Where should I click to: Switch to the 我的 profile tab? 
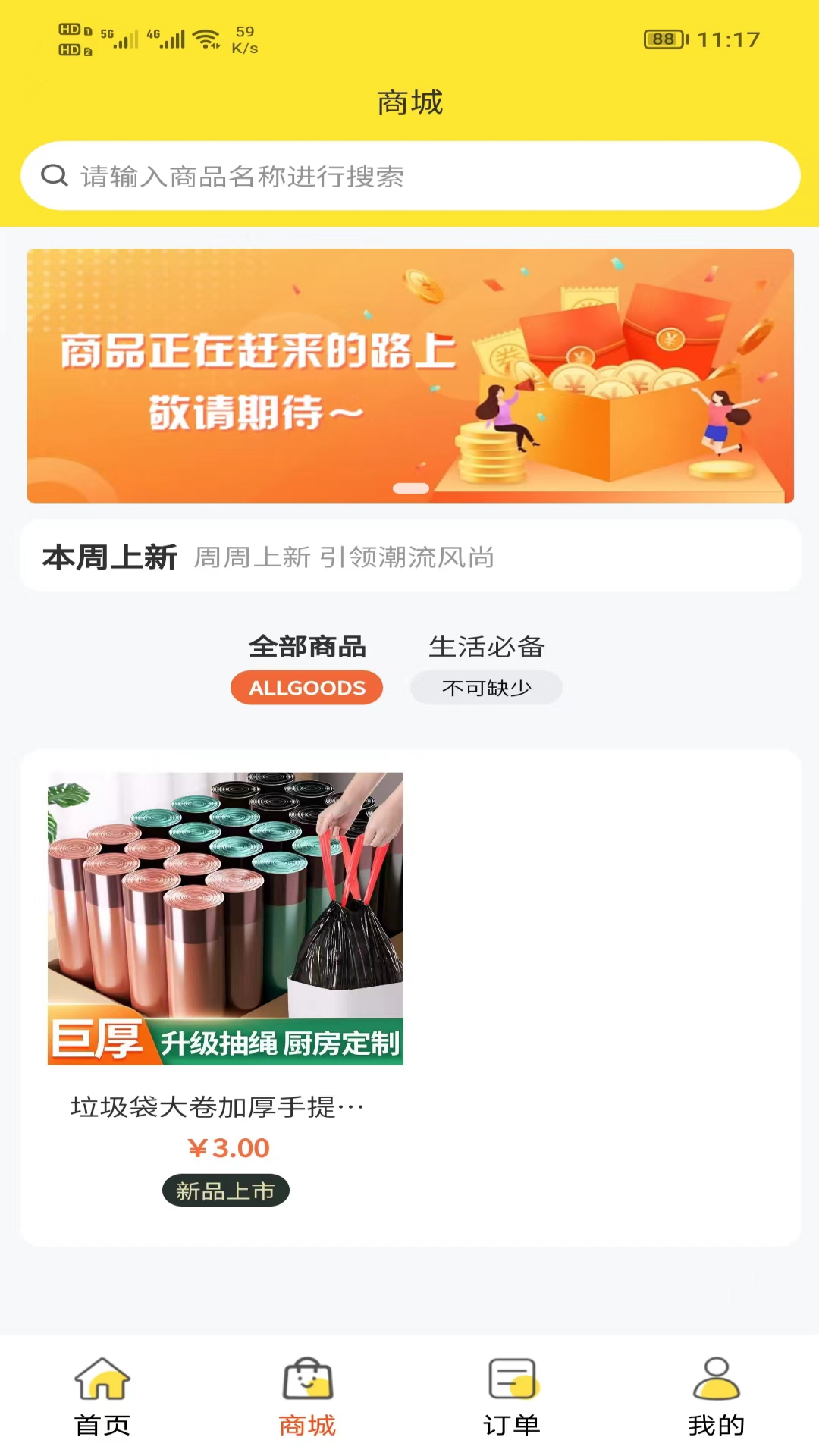click(x=716, y=1397)
